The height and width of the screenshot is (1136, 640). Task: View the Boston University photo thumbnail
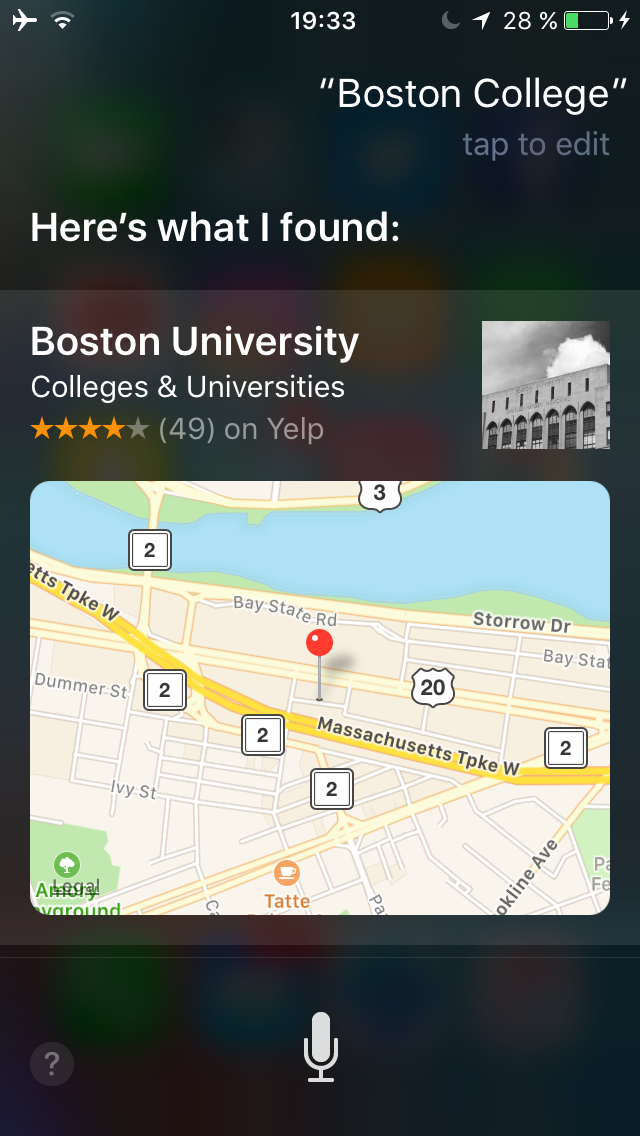[545, 385]
